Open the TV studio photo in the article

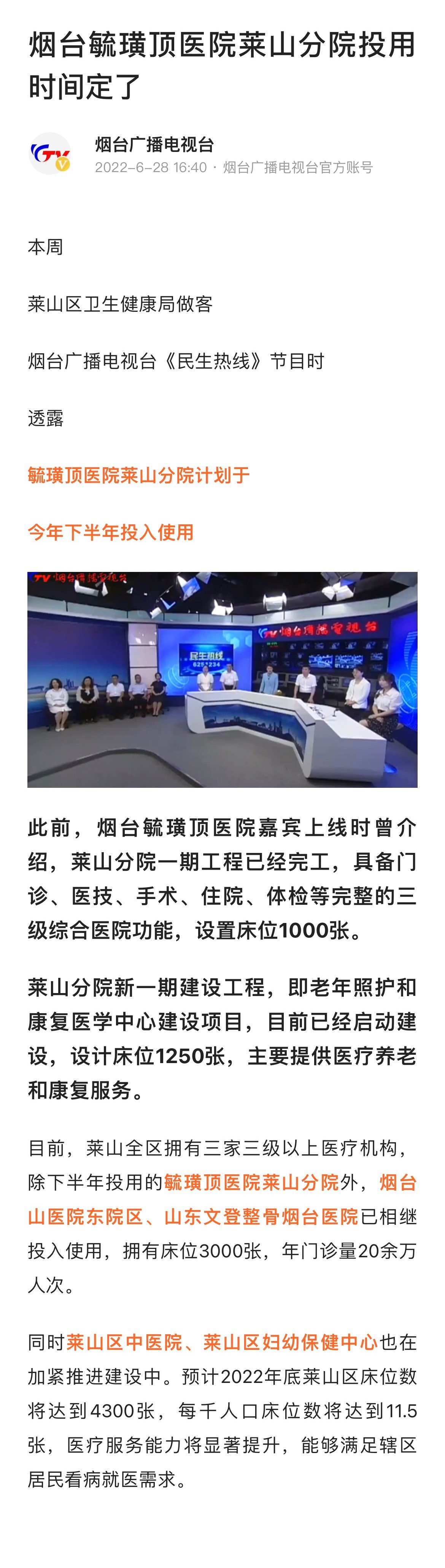(222, 679)
